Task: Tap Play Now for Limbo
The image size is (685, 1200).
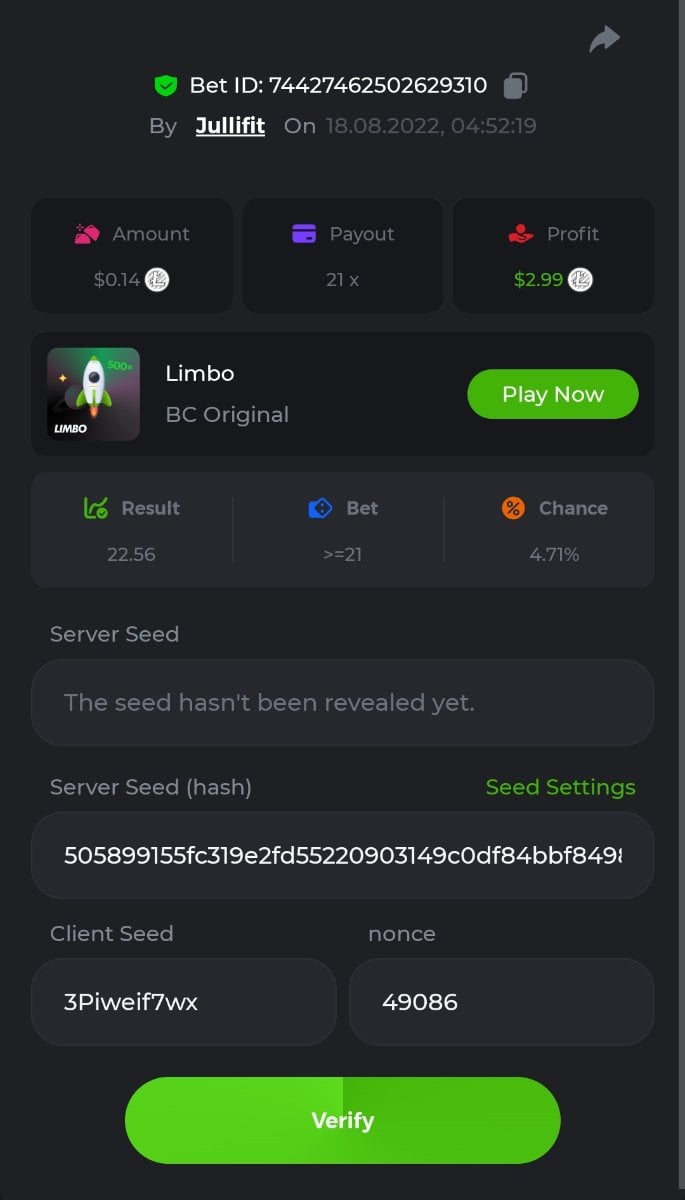Action: (552, 394)
